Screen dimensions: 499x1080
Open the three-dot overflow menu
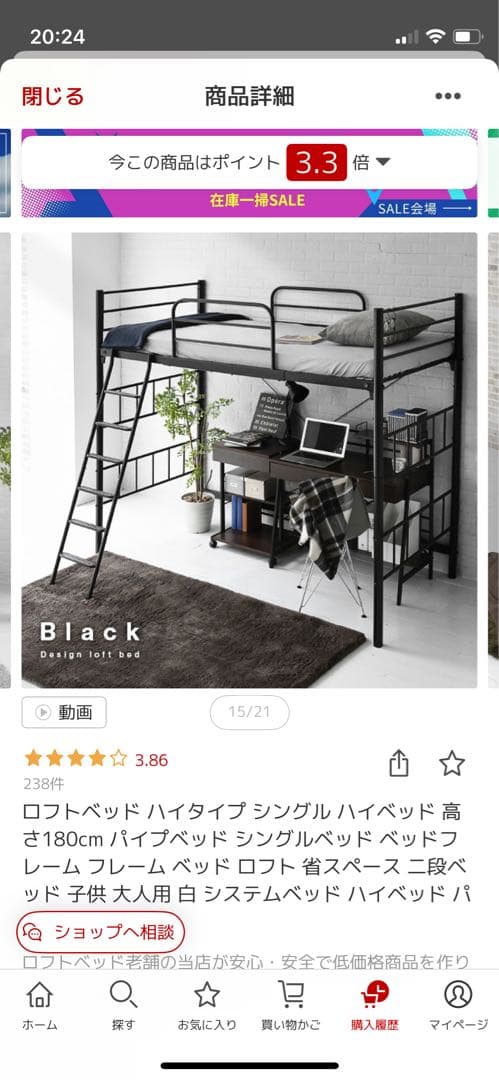tap(447, 96)
